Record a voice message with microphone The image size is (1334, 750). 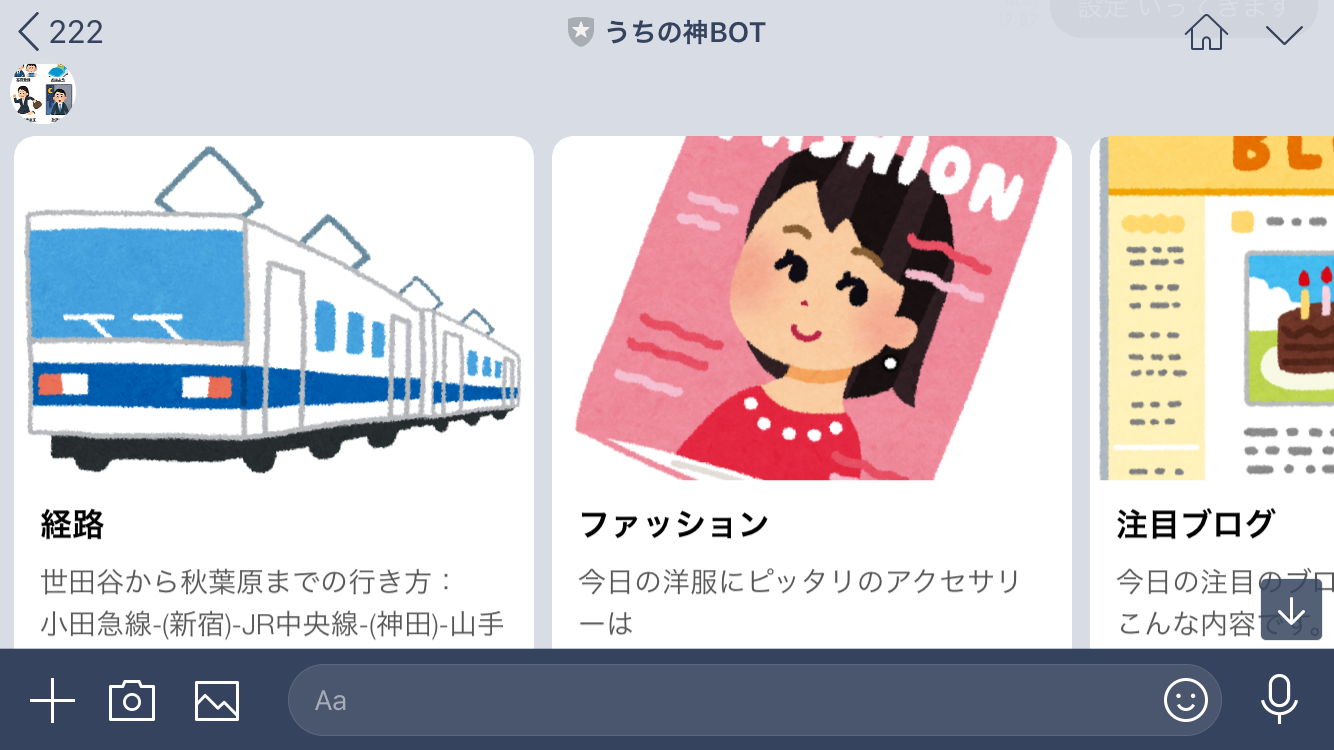[1279, 700]
